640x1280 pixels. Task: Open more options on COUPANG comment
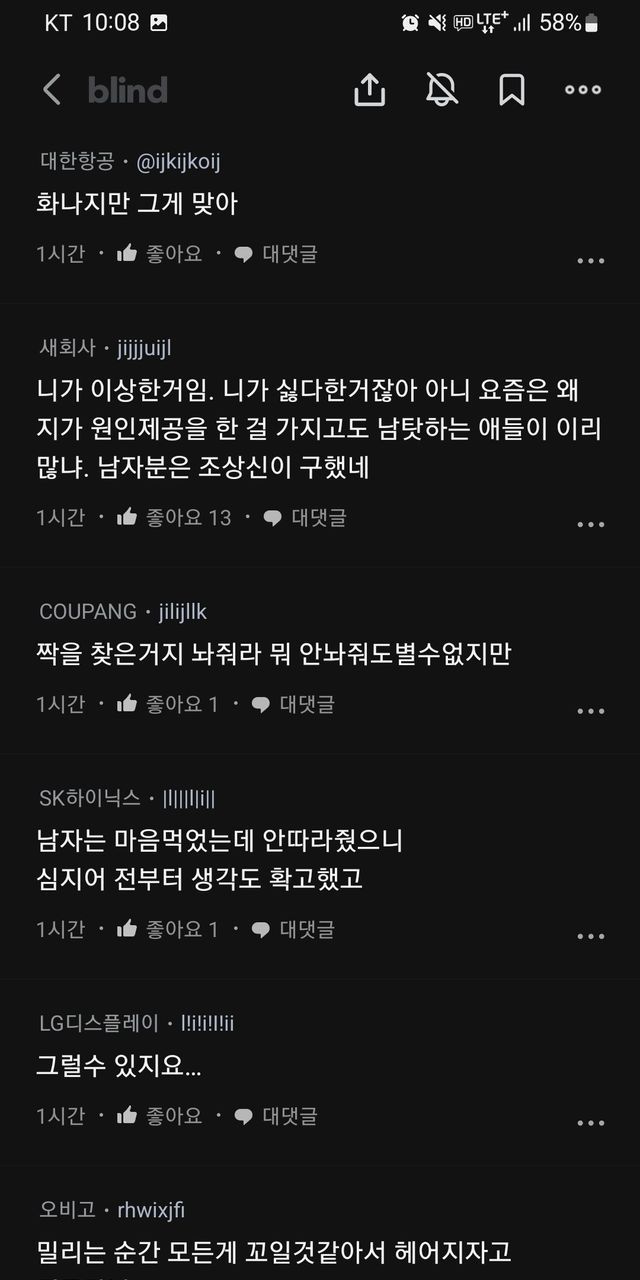[x=591, y=711]
